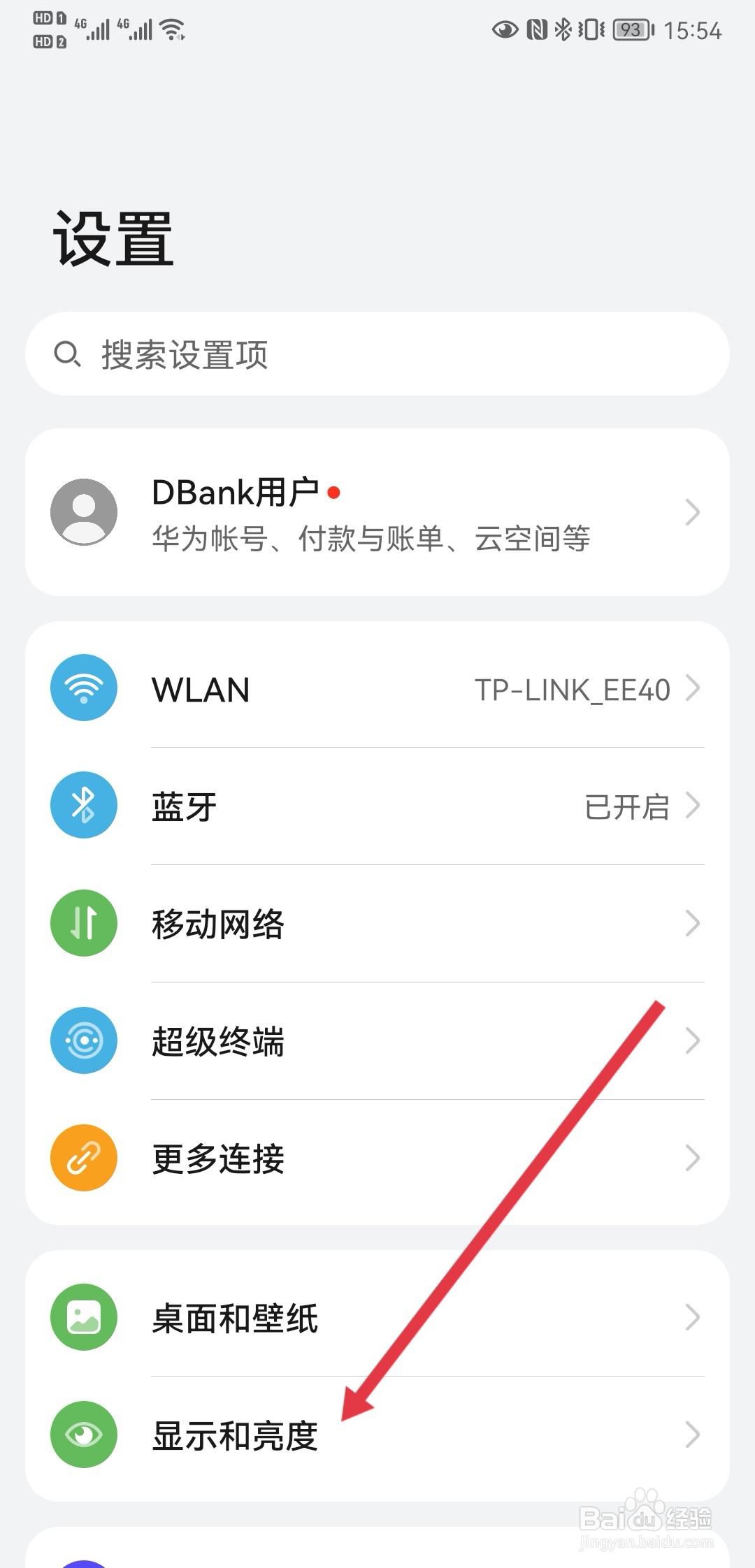The width and height of the screenshot is (755, 1568).
Task: Select the 移动网络 mobile network icon
Action: point(83,922)
